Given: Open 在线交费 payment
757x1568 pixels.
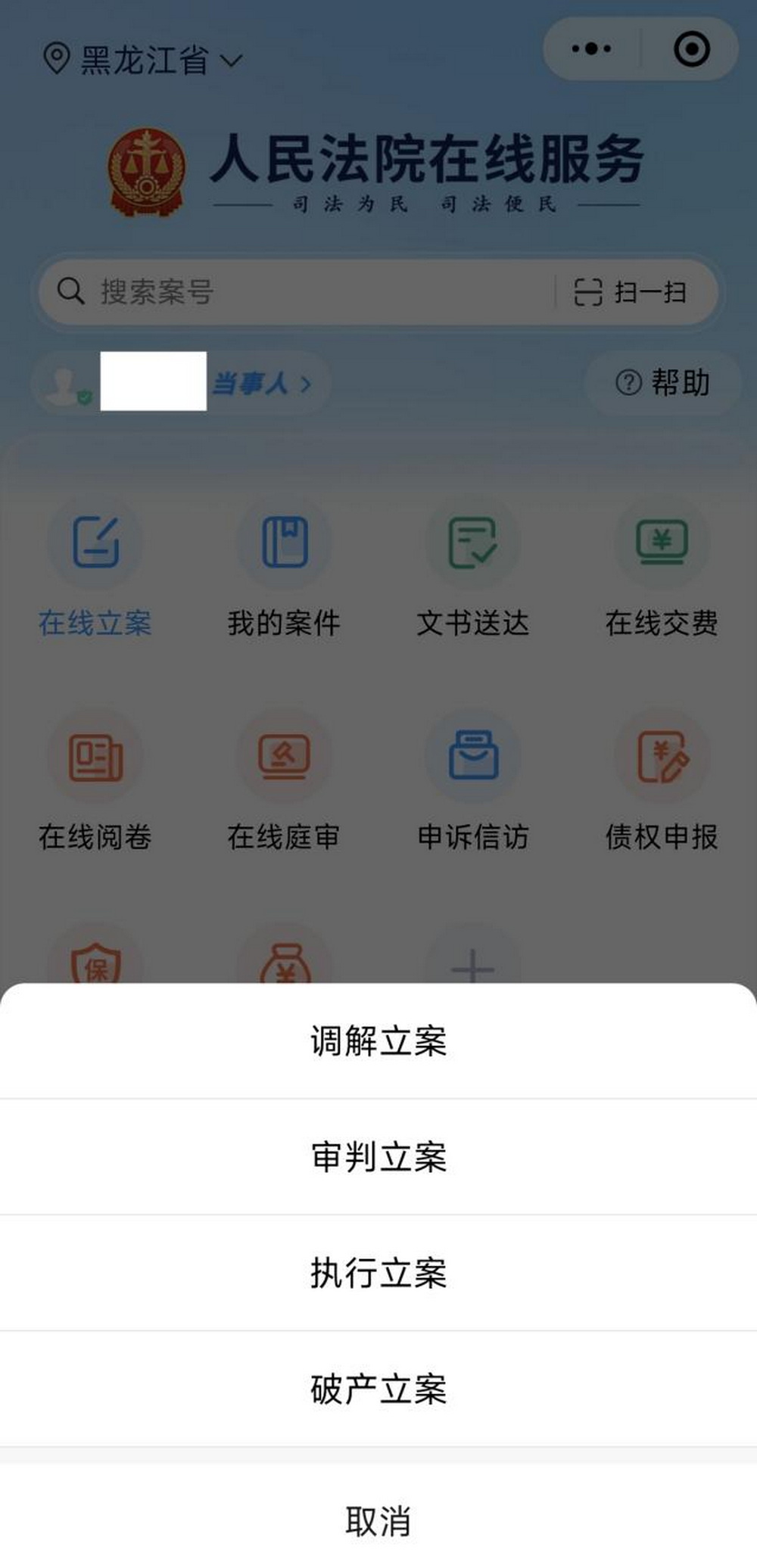Looking at the screenshot, I should [x=662, y=569].
